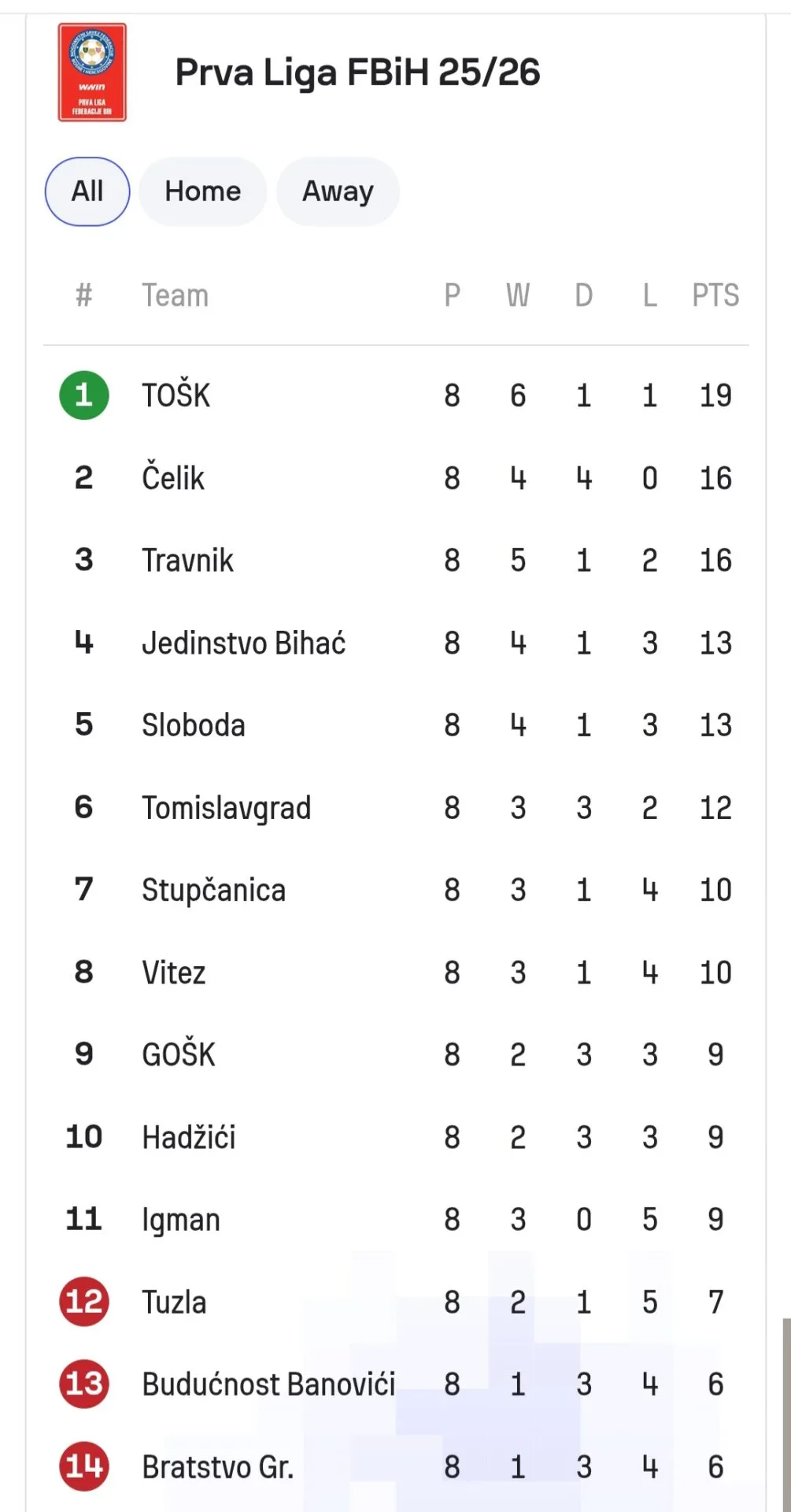View Sloboda team details
The width and height of the screenshot is (791, 1512).
click(194, 725)
